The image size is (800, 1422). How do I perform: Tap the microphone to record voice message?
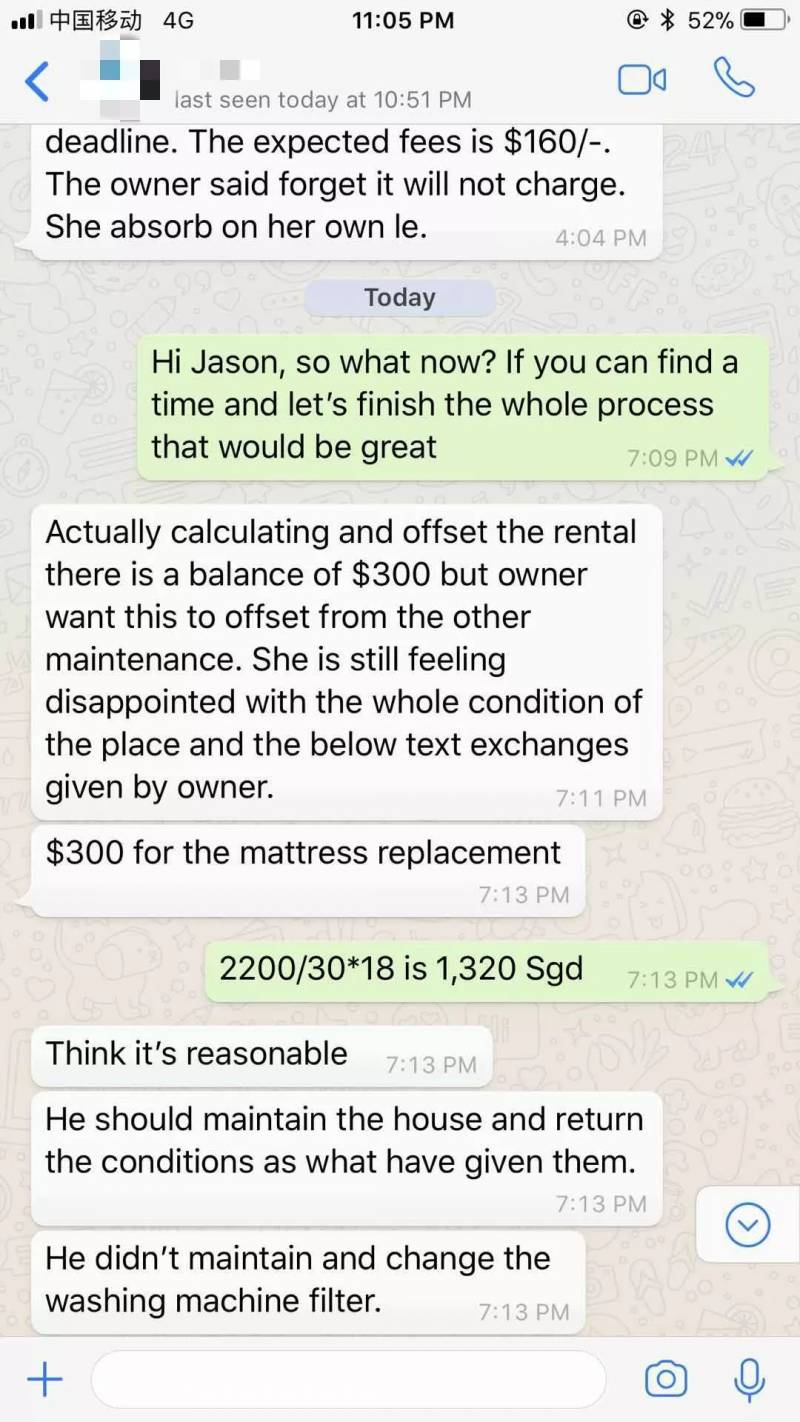click(748, 1380)
